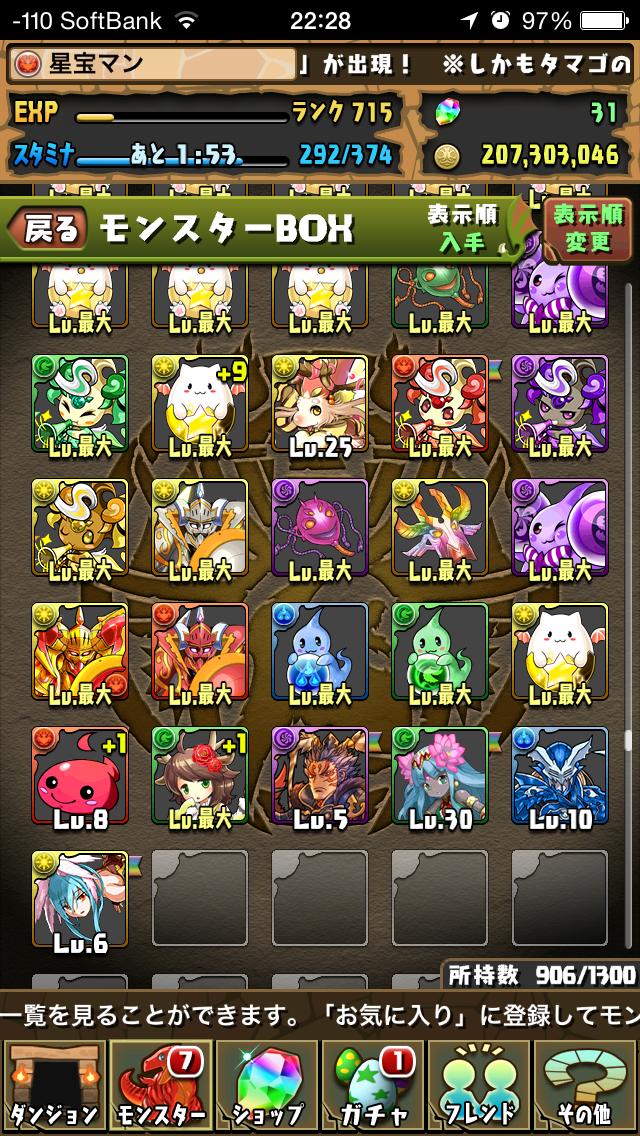The image size is (640, 1136).
Task: Open the 表示順変更 sort order button
Action: click(587, 229)
